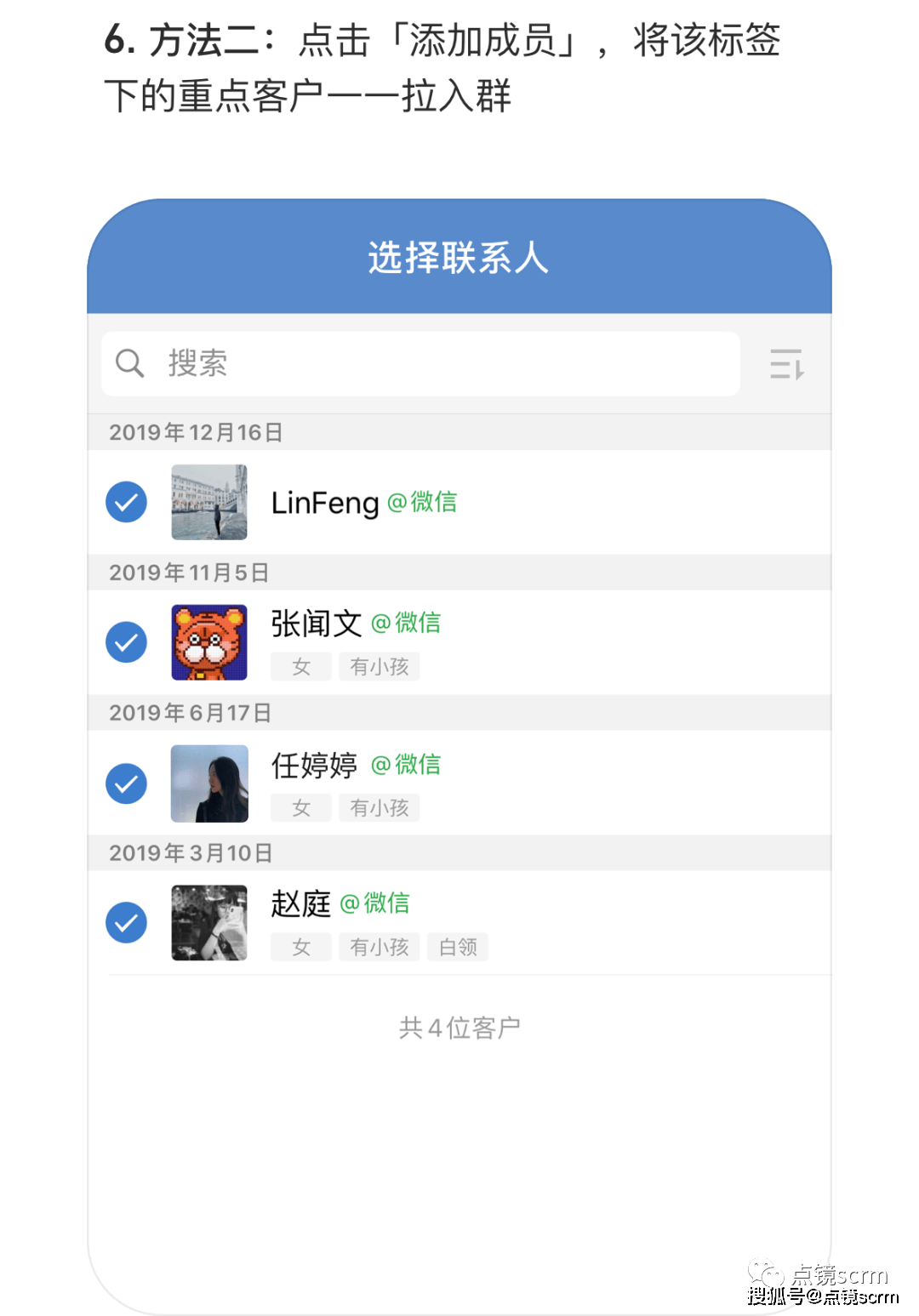Click the 选择联系人 title bar
The height and width of the screenshot is (1316, 919).
[x=459, y=259]
